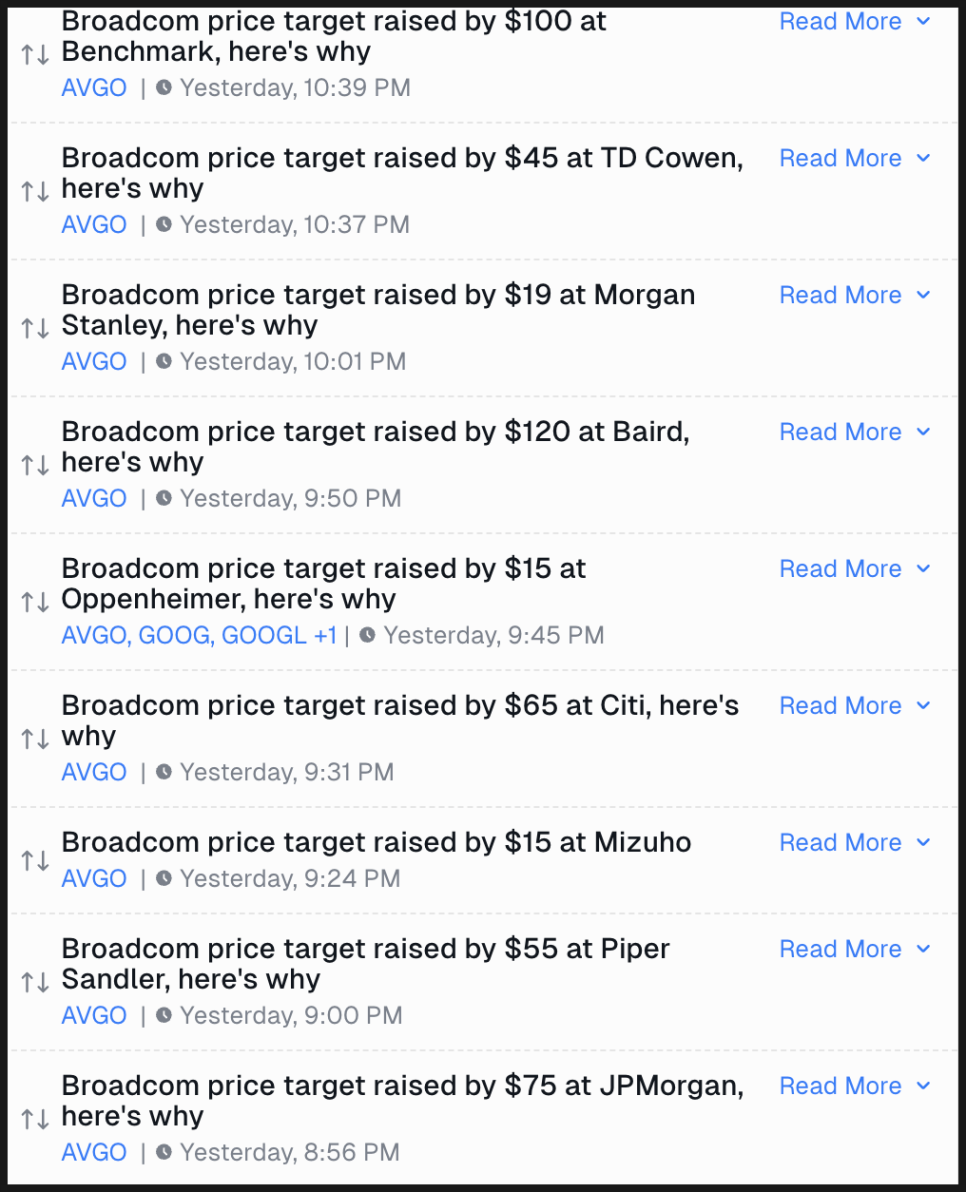Viewport: 966px width, 1192px height.
Task: Expand Read More for the Piper Sandler story
Action: coord(854,949)
